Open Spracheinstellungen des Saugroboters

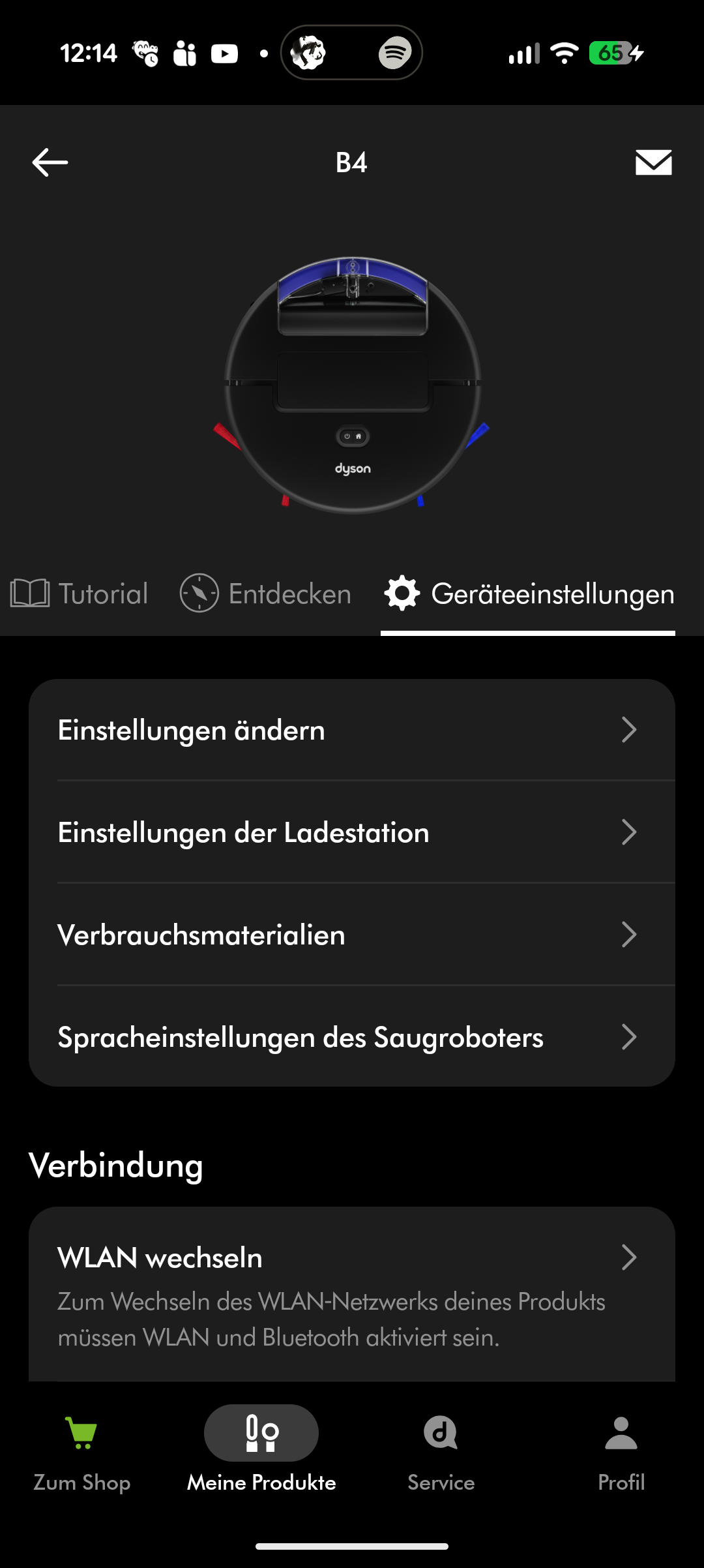pos(352,1037)
